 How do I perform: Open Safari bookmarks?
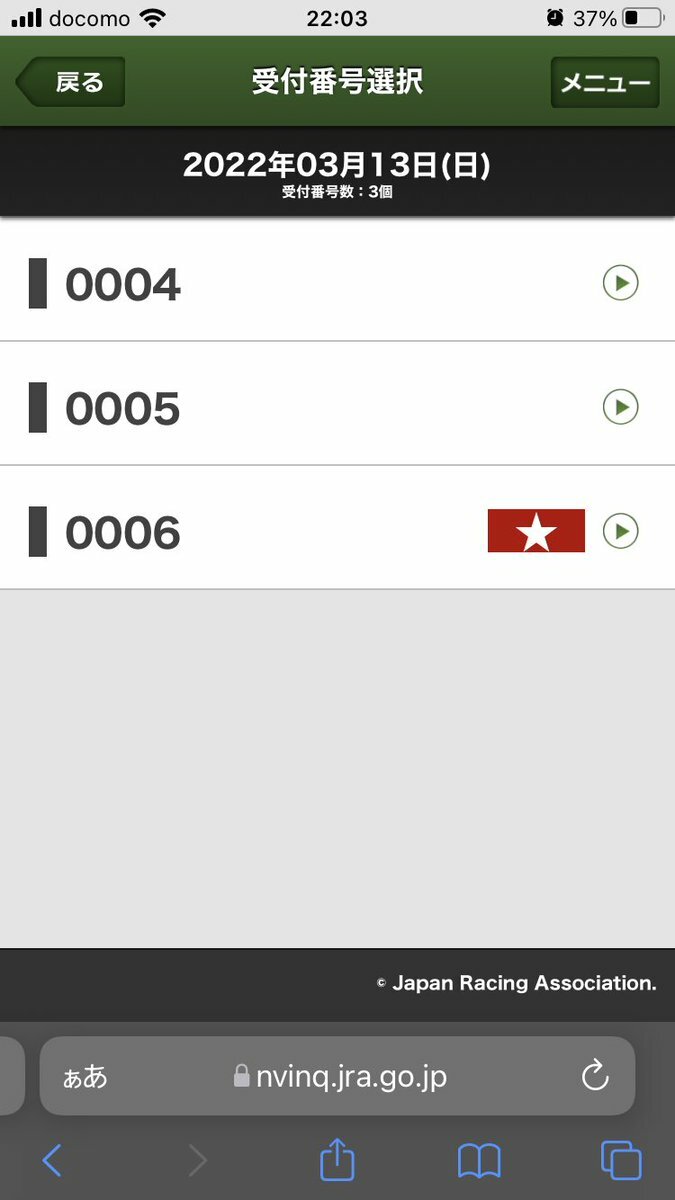pos(479,1161)
